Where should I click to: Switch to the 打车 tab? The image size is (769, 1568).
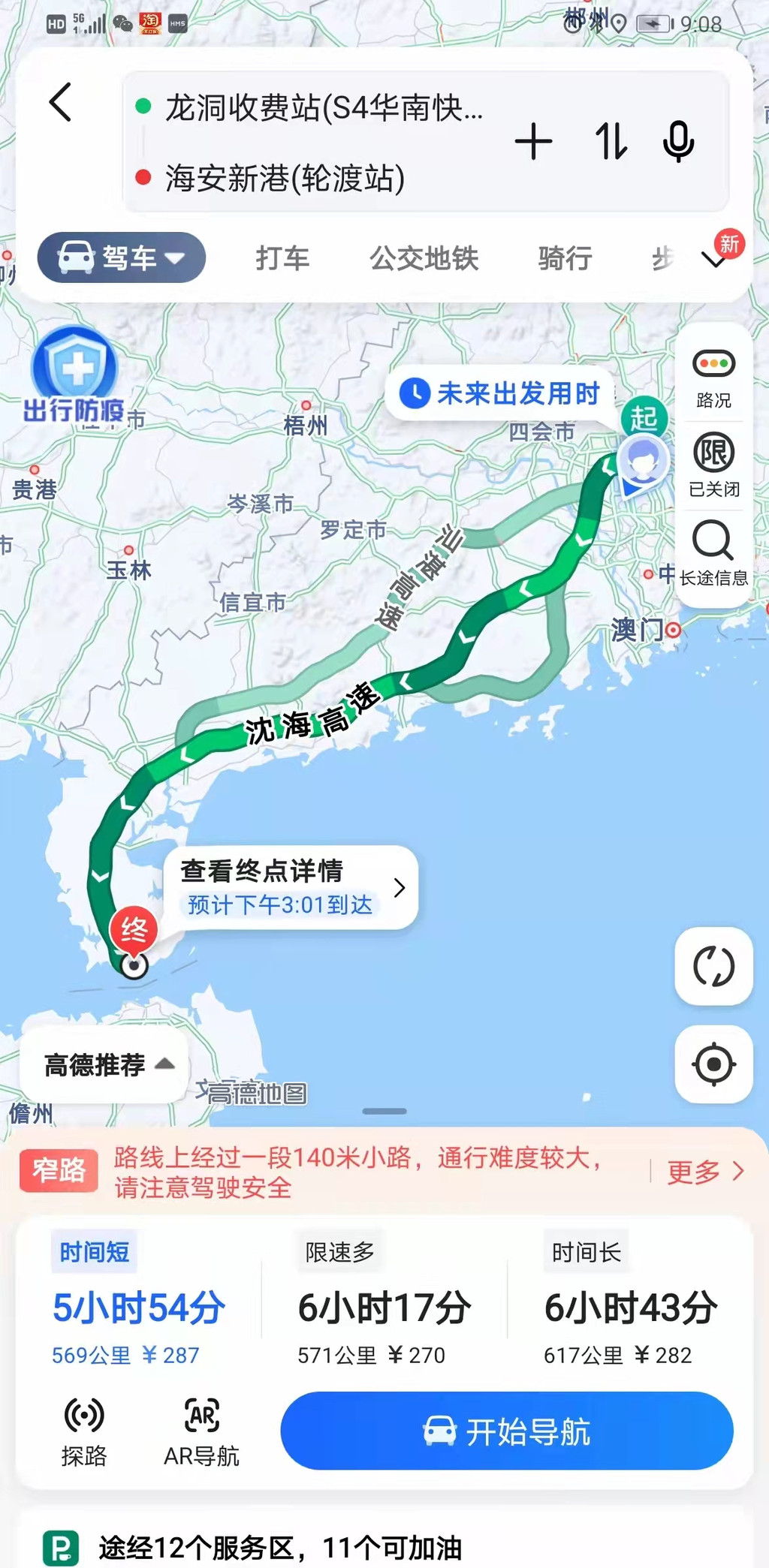click(x=282, y=258)
